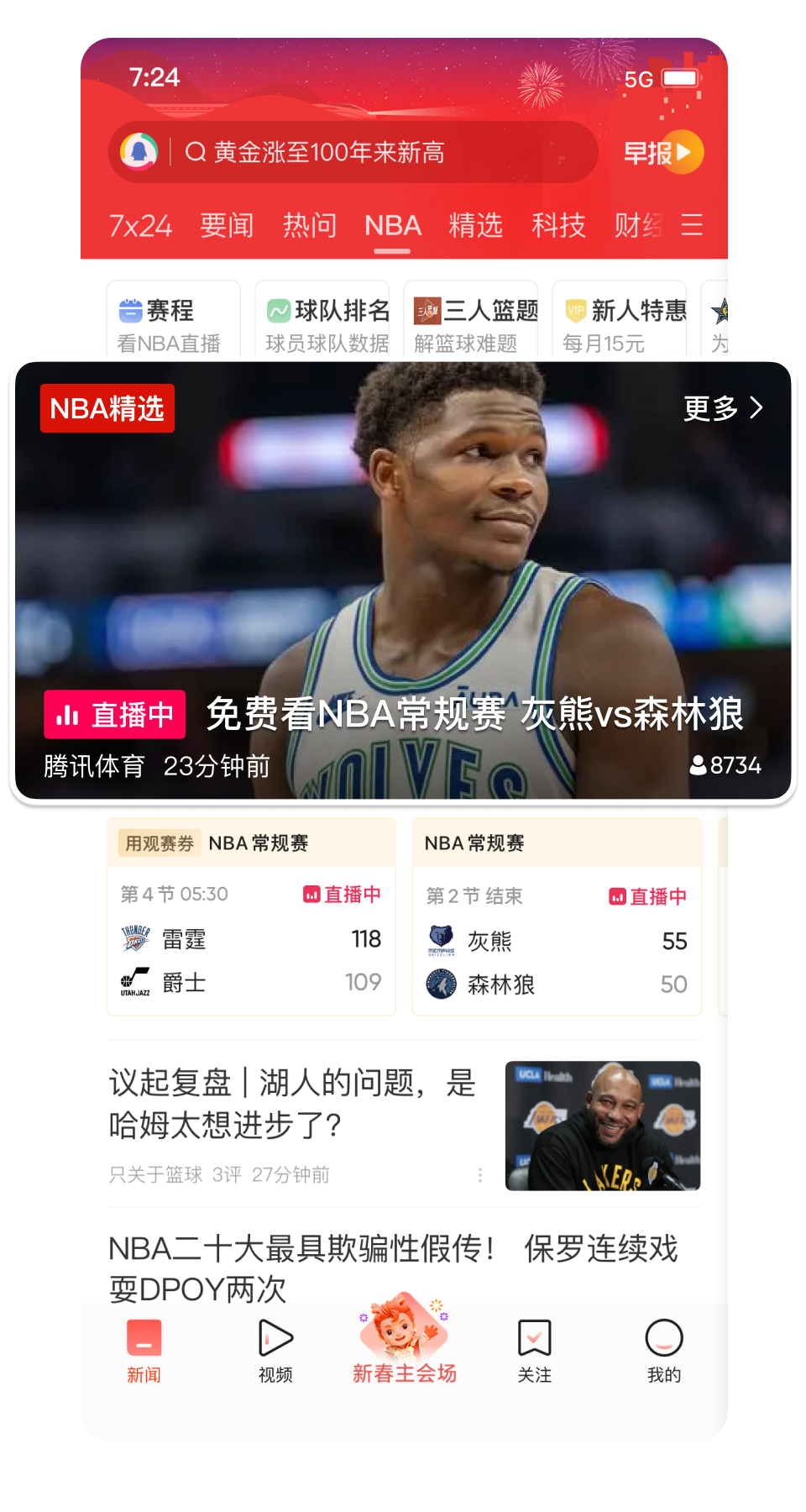Open the 赛程 schedule card
Screen dimensions: 806x1512
[x=174, y=319]
